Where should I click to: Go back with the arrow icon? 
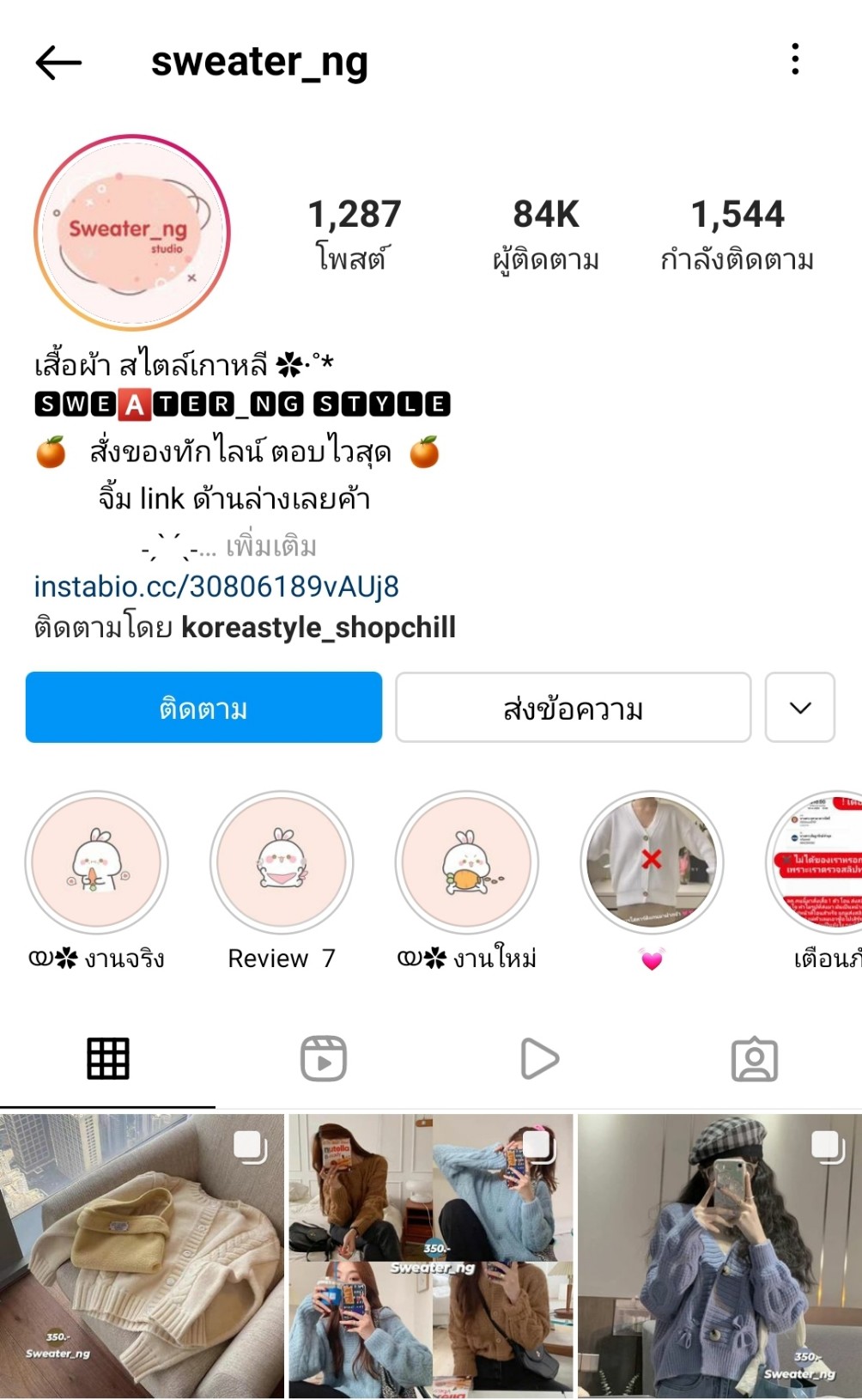(x=58, y=62)
